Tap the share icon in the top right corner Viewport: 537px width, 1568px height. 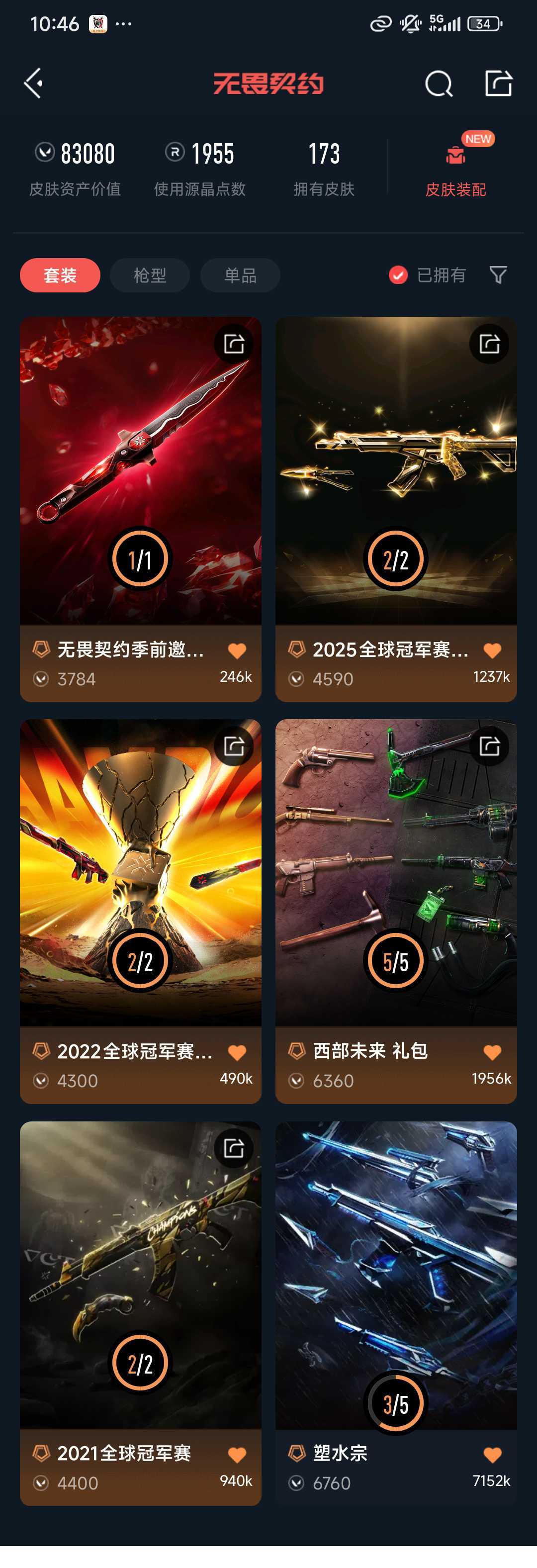[498, 84]
